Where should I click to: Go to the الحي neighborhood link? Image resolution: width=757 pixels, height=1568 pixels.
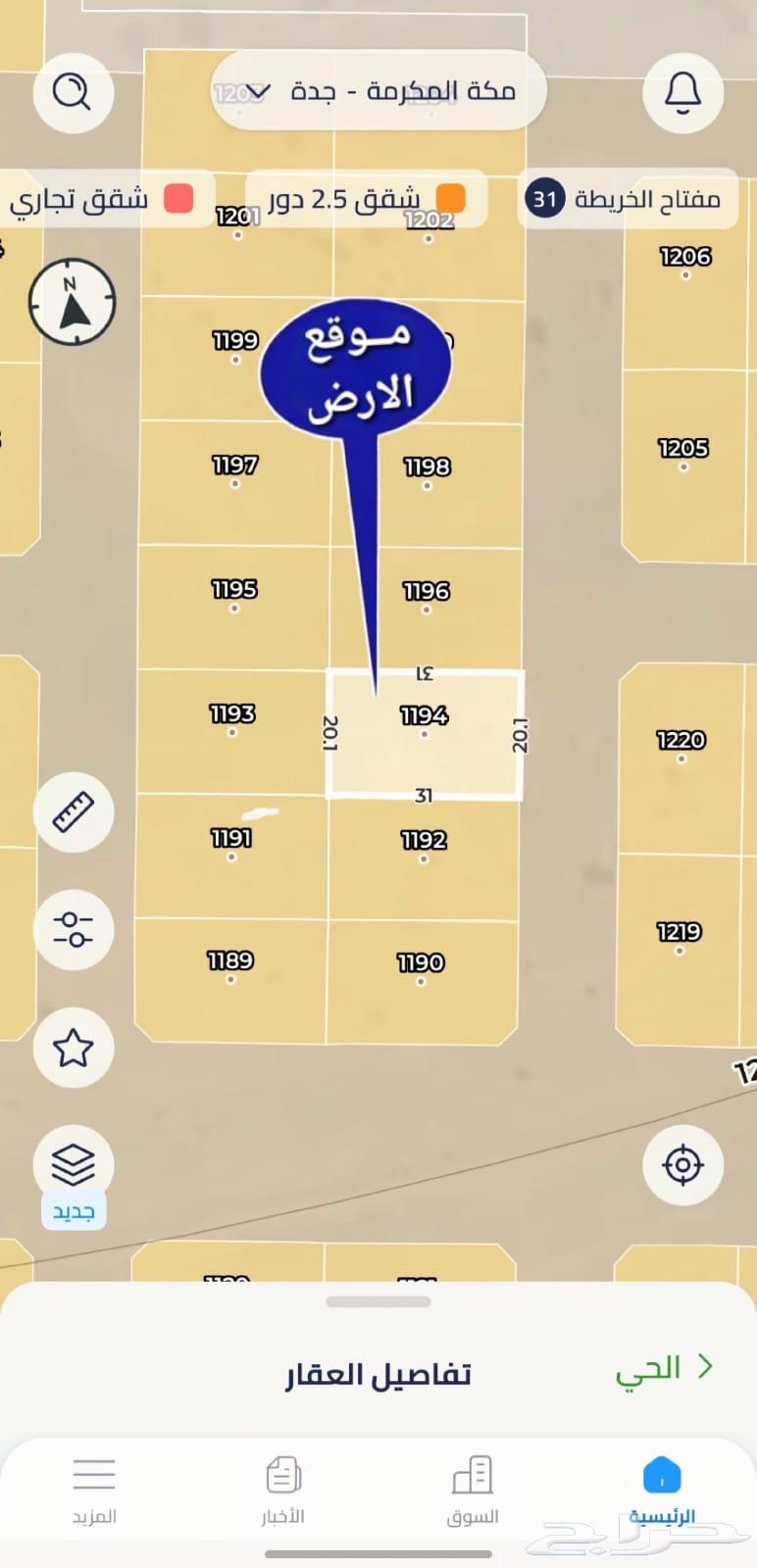[664, 1368]
